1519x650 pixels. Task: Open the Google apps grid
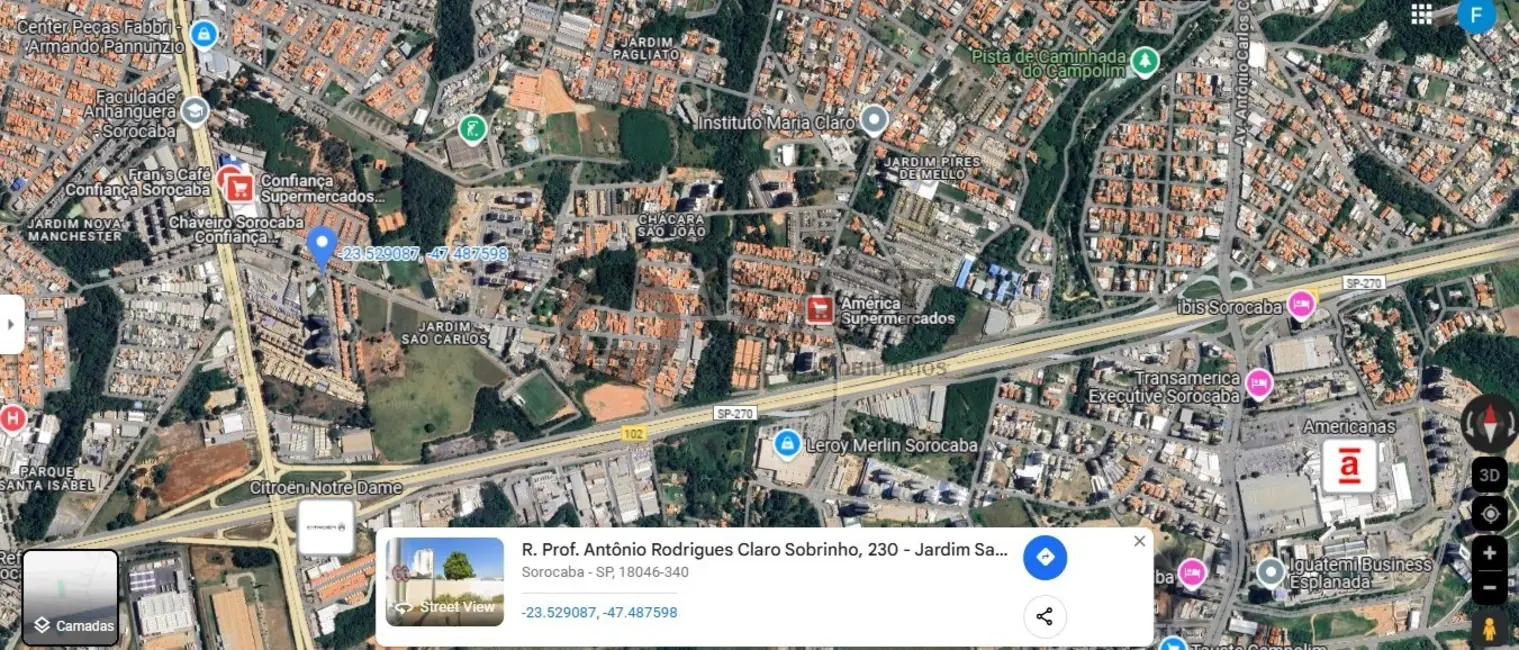click(x=1421, y=14)
